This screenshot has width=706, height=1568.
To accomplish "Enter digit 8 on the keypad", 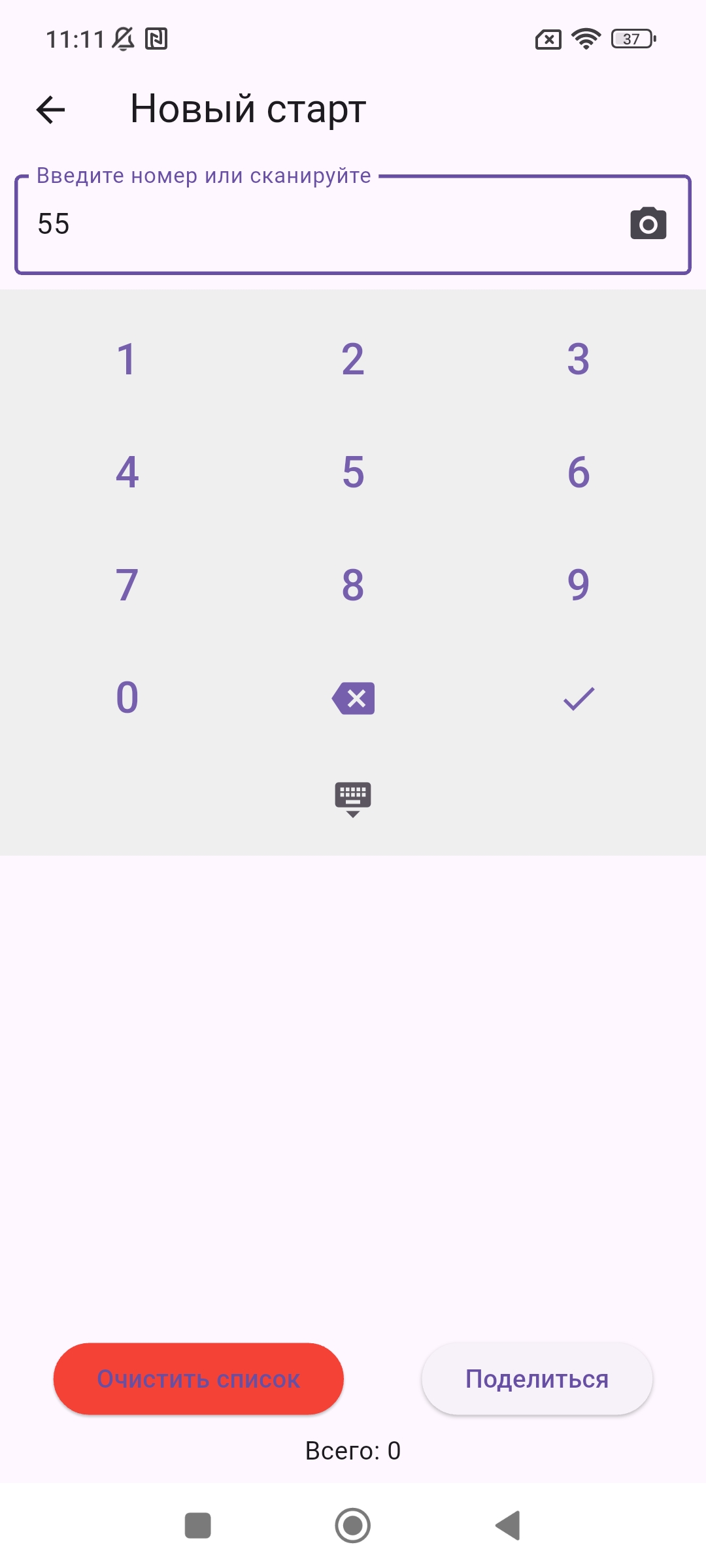I will click(x=353, y=585).
